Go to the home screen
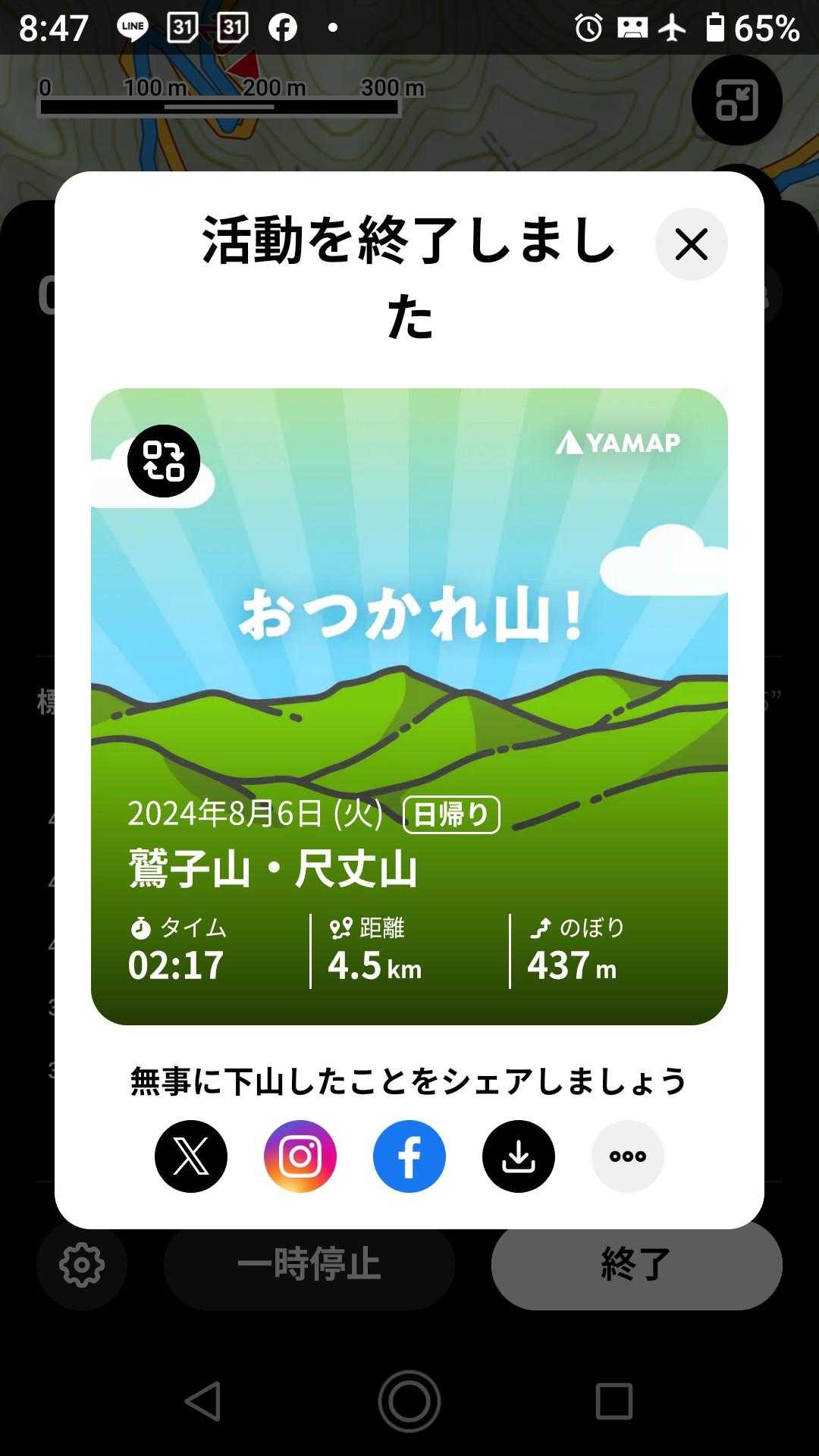 (409, 1401)
